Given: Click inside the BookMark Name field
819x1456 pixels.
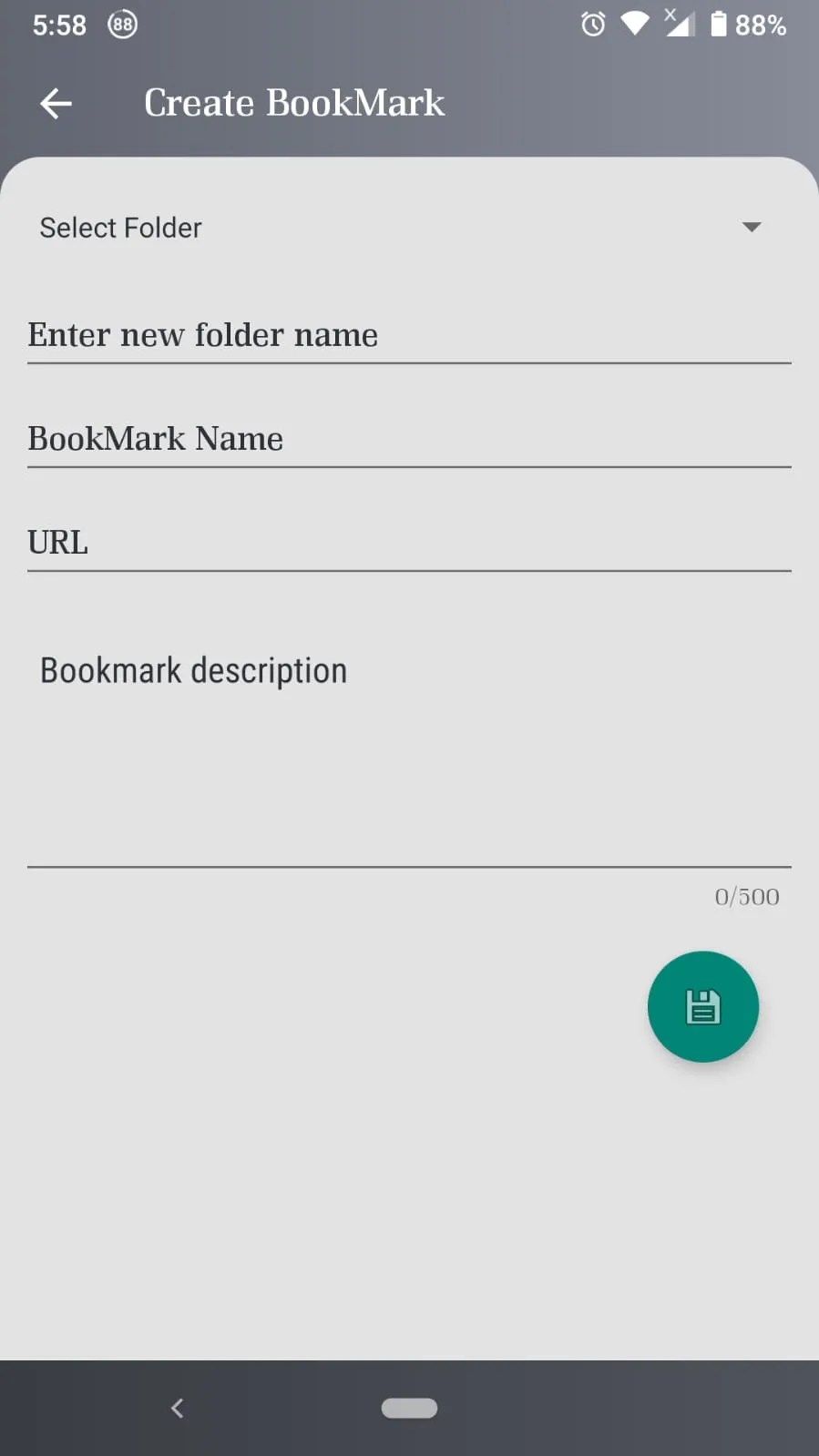Looking at the screenshot, I should point(409,439).
